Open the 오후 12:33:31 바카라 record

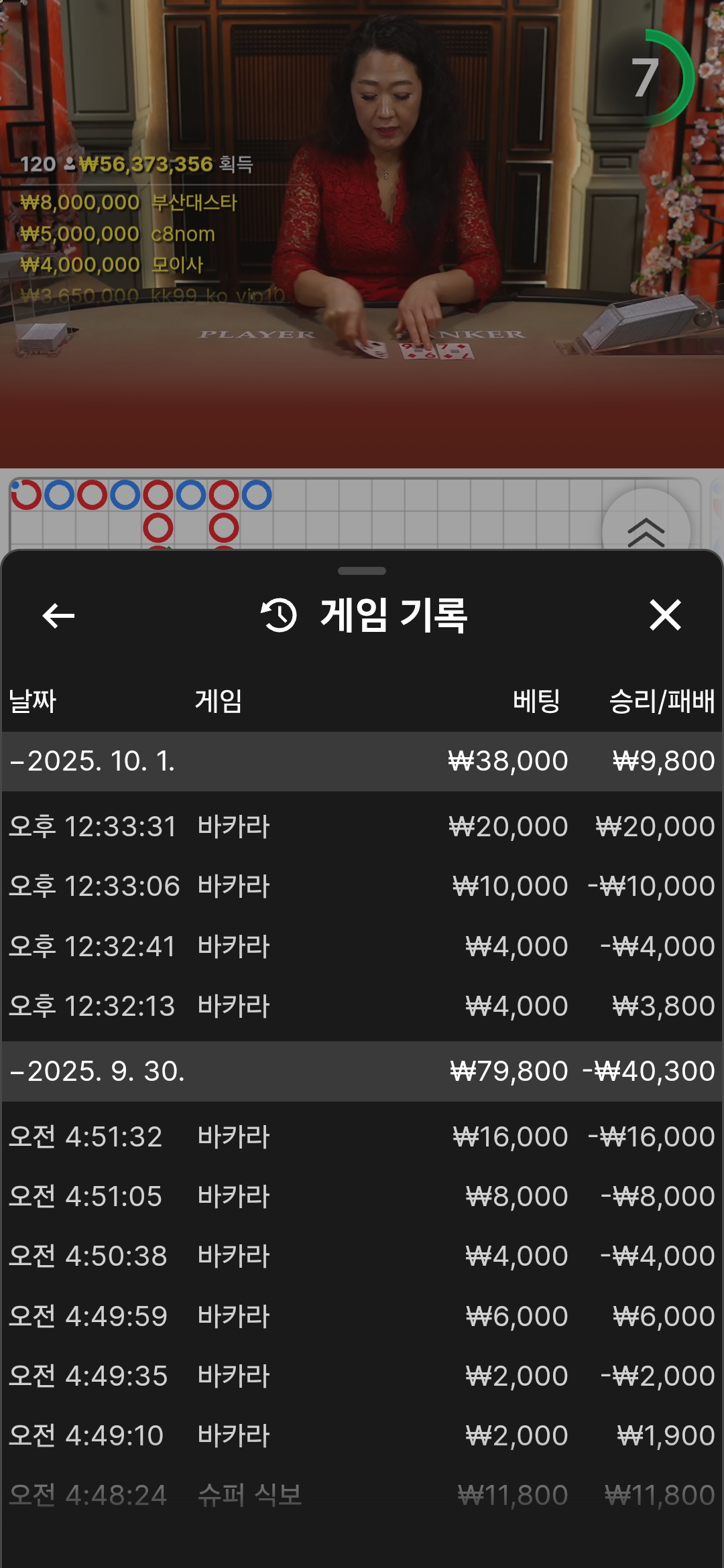coord(362,826)
